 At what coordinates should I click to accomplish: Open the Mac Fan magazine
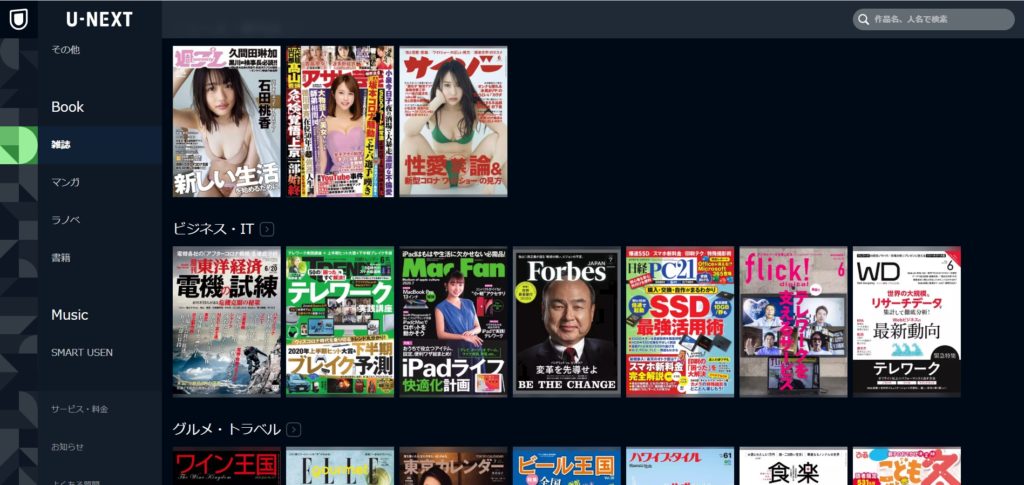(453, 321)
